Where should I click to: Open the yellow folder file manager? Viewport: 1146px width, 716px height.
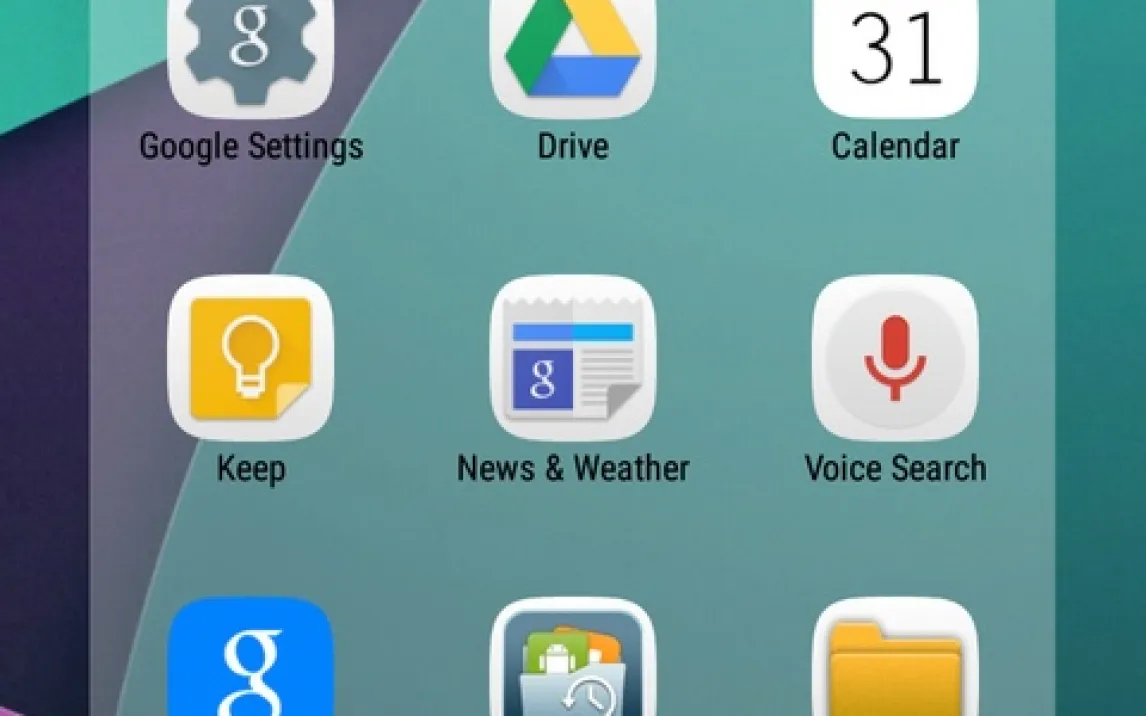895,660
